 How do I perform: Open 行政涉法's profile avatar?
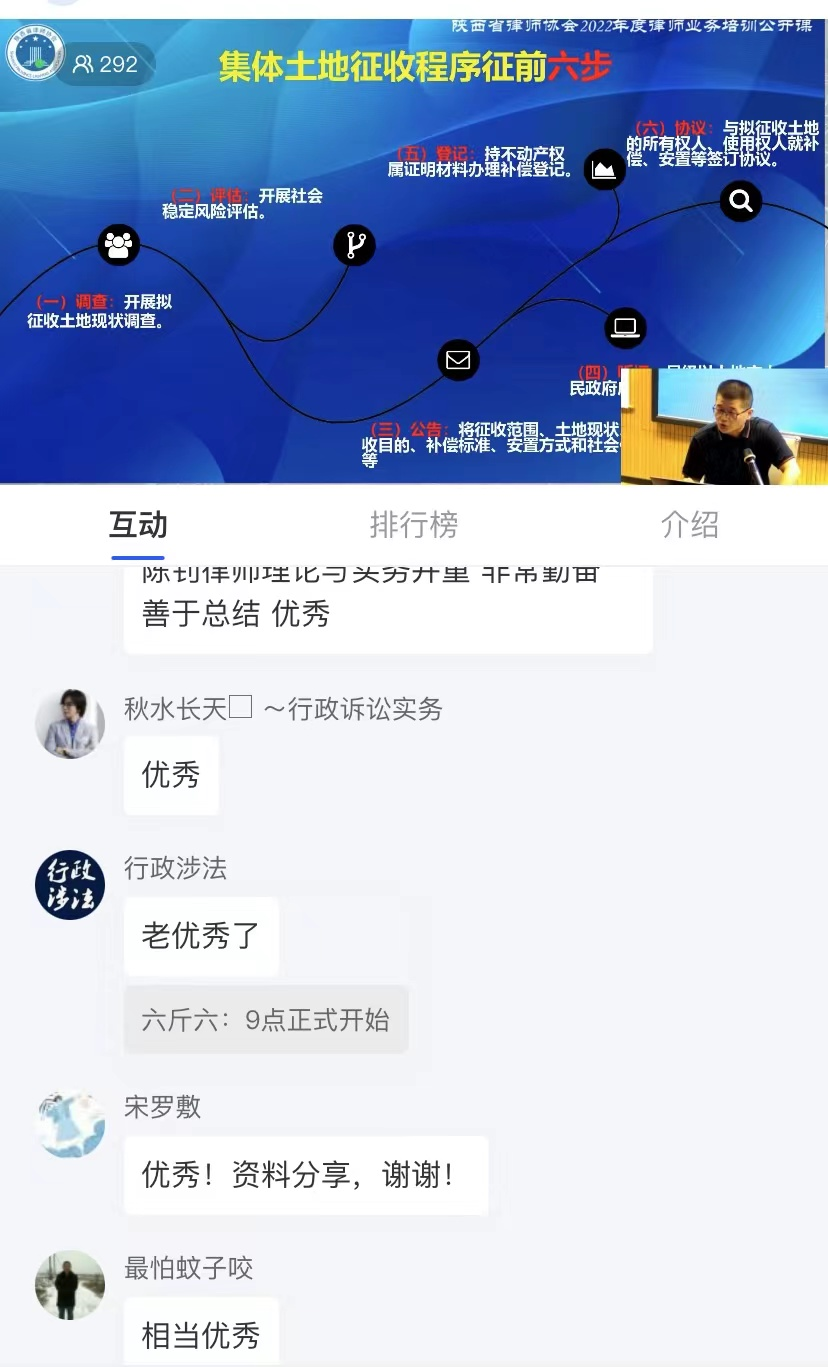click(70, 884)
